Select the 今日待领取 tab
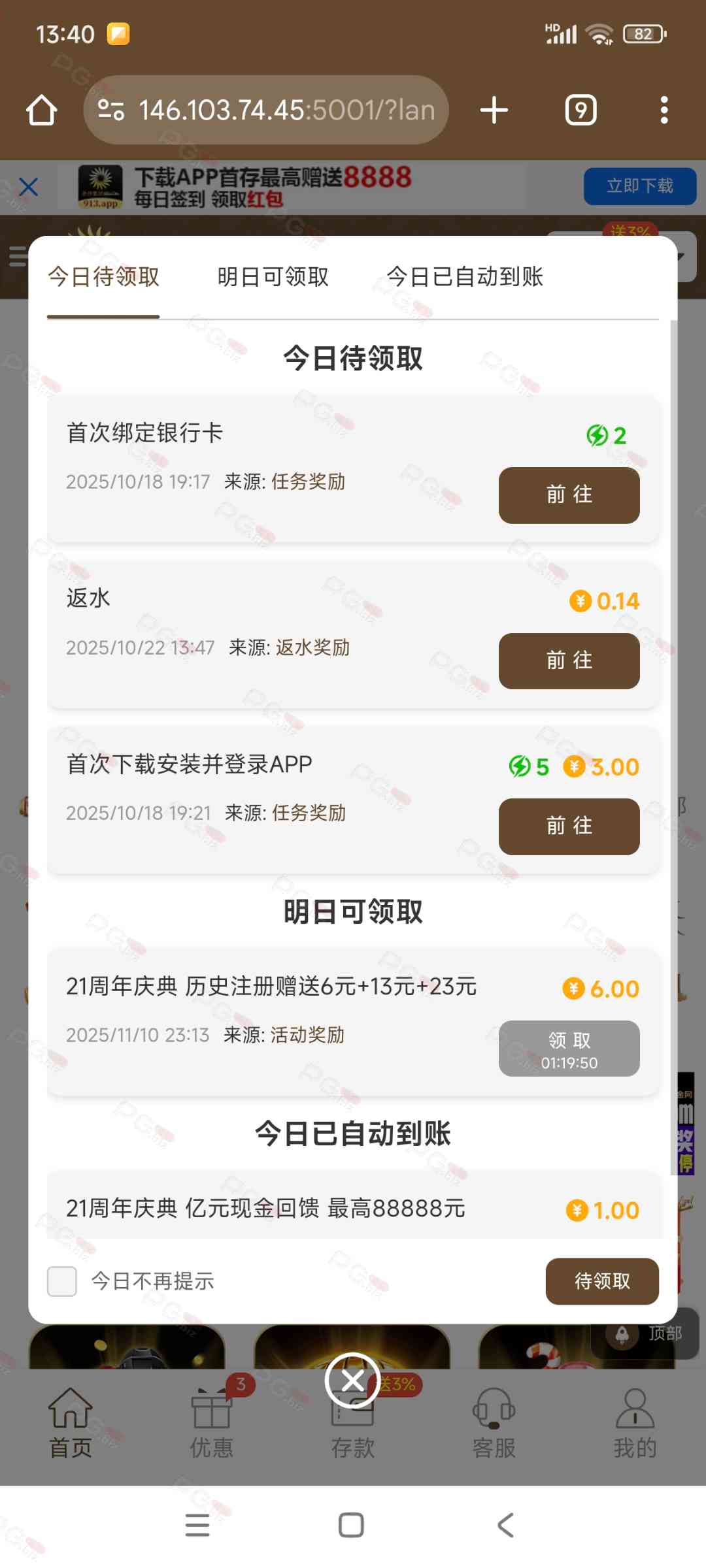Viewport: 706px width, 1568px height. point(103,277)
